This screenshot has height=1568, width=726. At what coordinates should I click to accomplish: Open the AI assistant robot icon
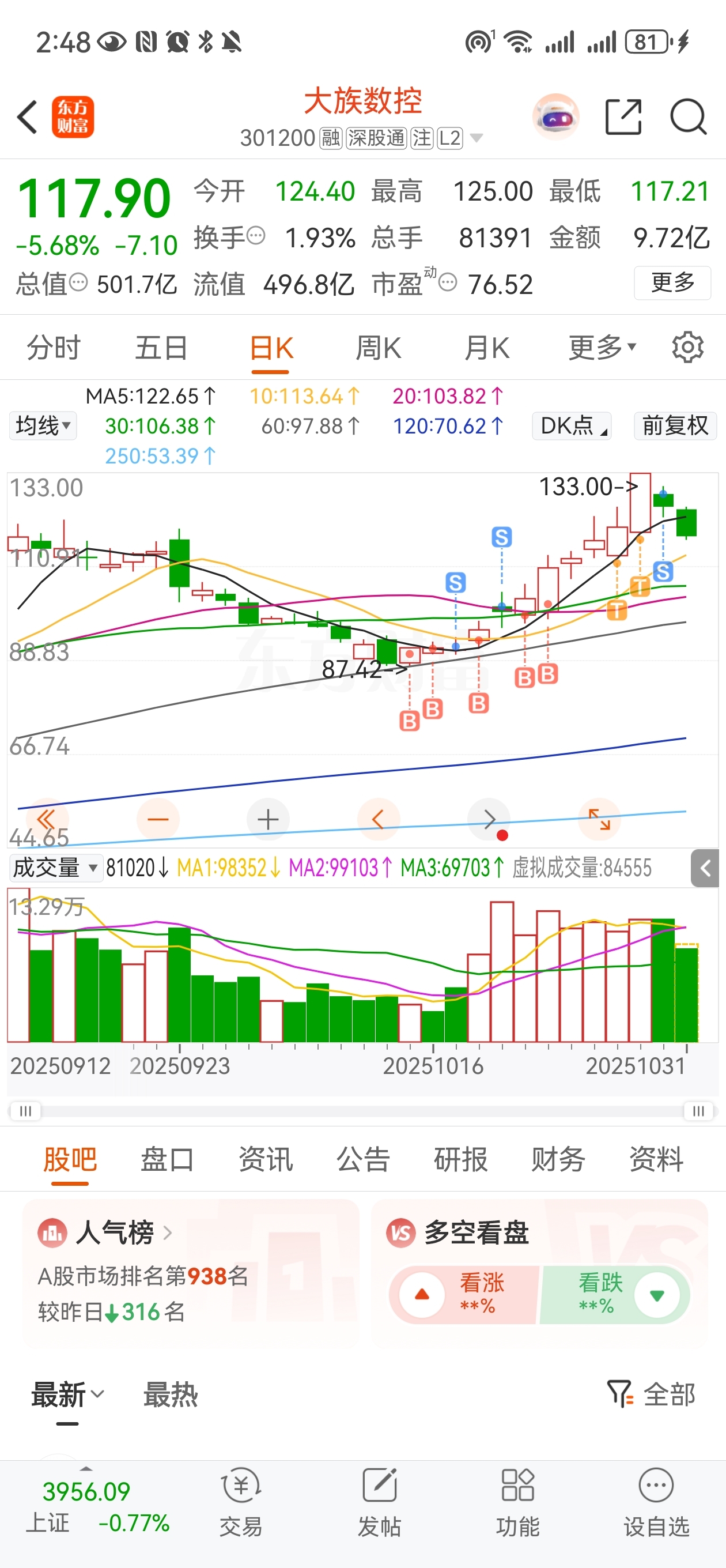pos(555,116)
